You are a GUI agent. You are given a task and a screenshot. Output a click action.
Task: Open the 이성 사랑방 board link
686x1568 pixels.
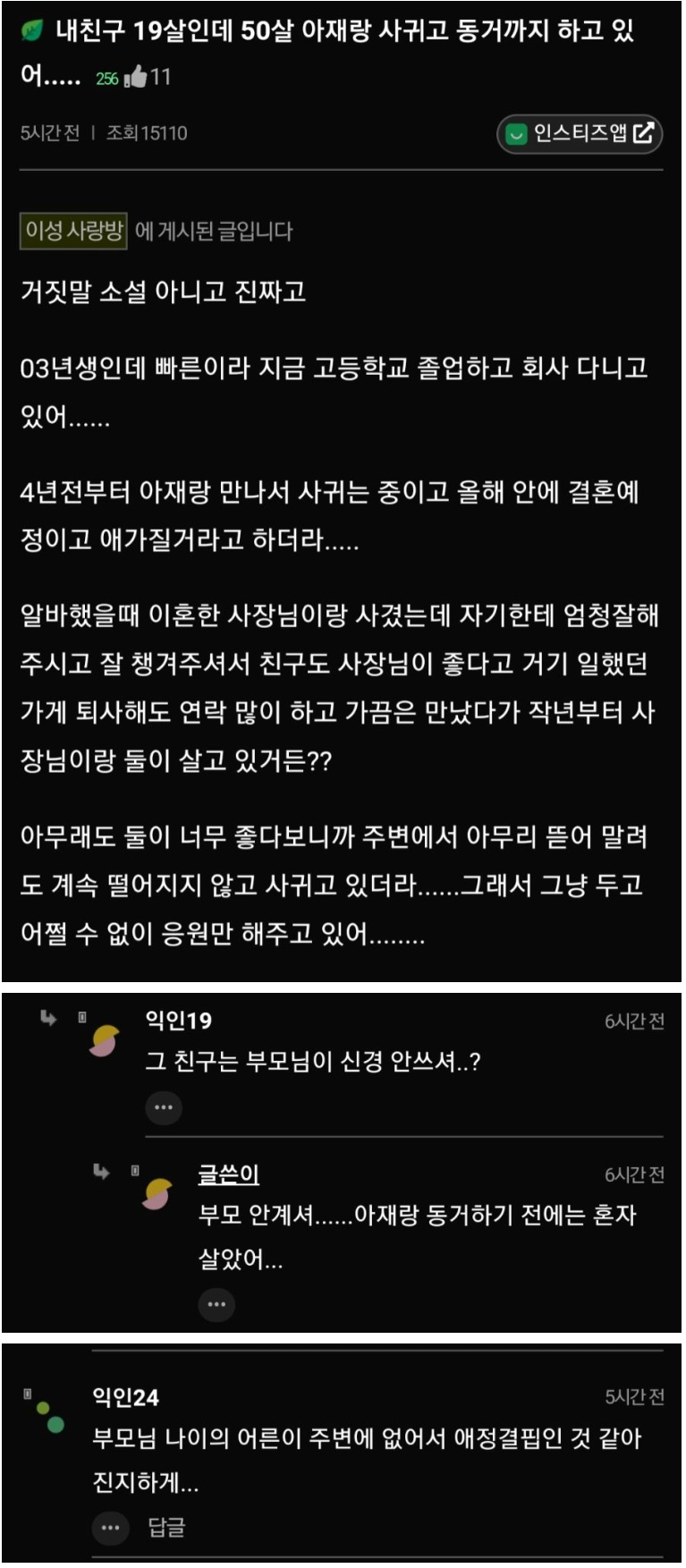73,231
